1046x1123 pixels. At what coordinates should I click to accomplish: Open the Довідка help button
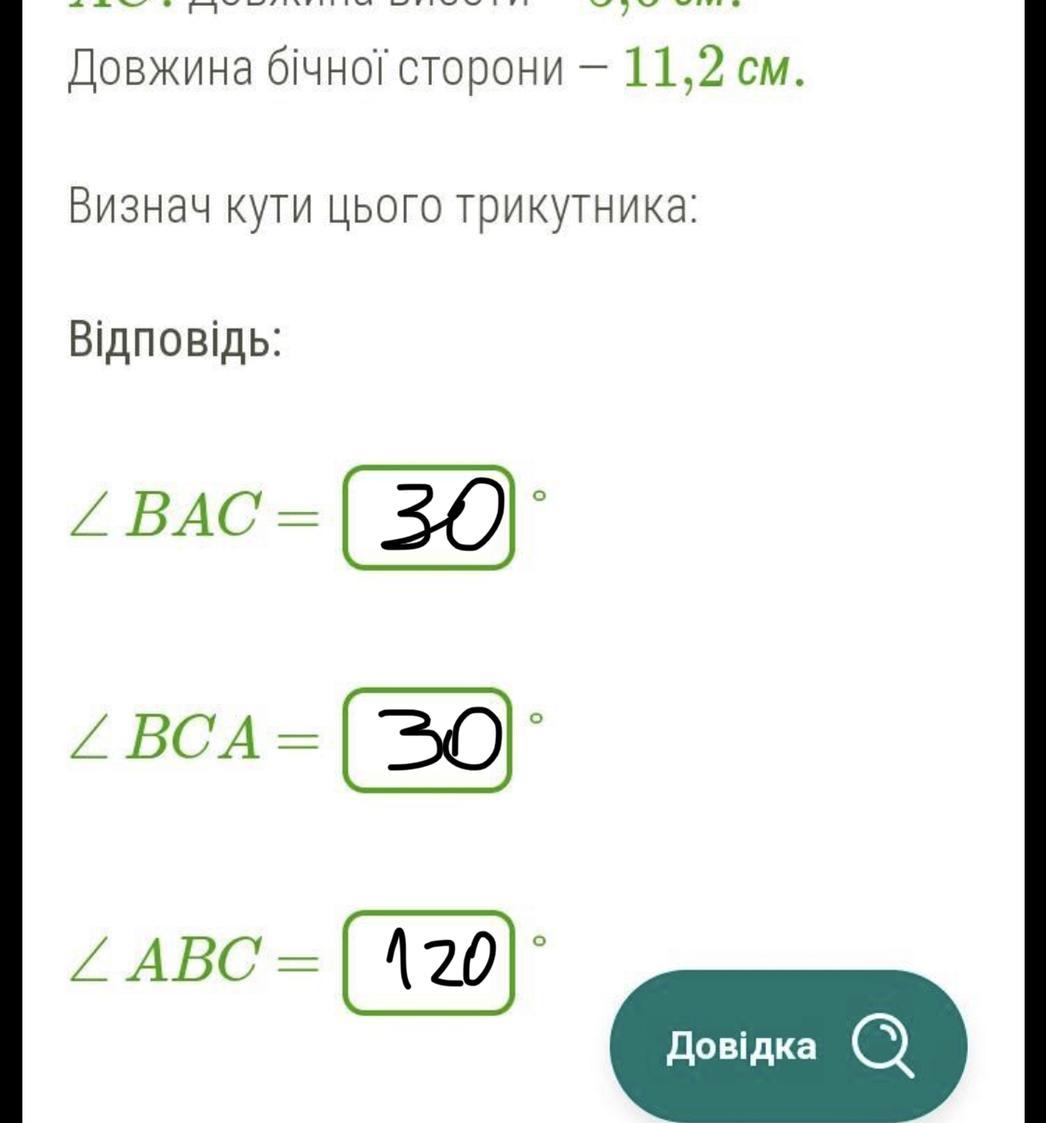coord(788,1046)
